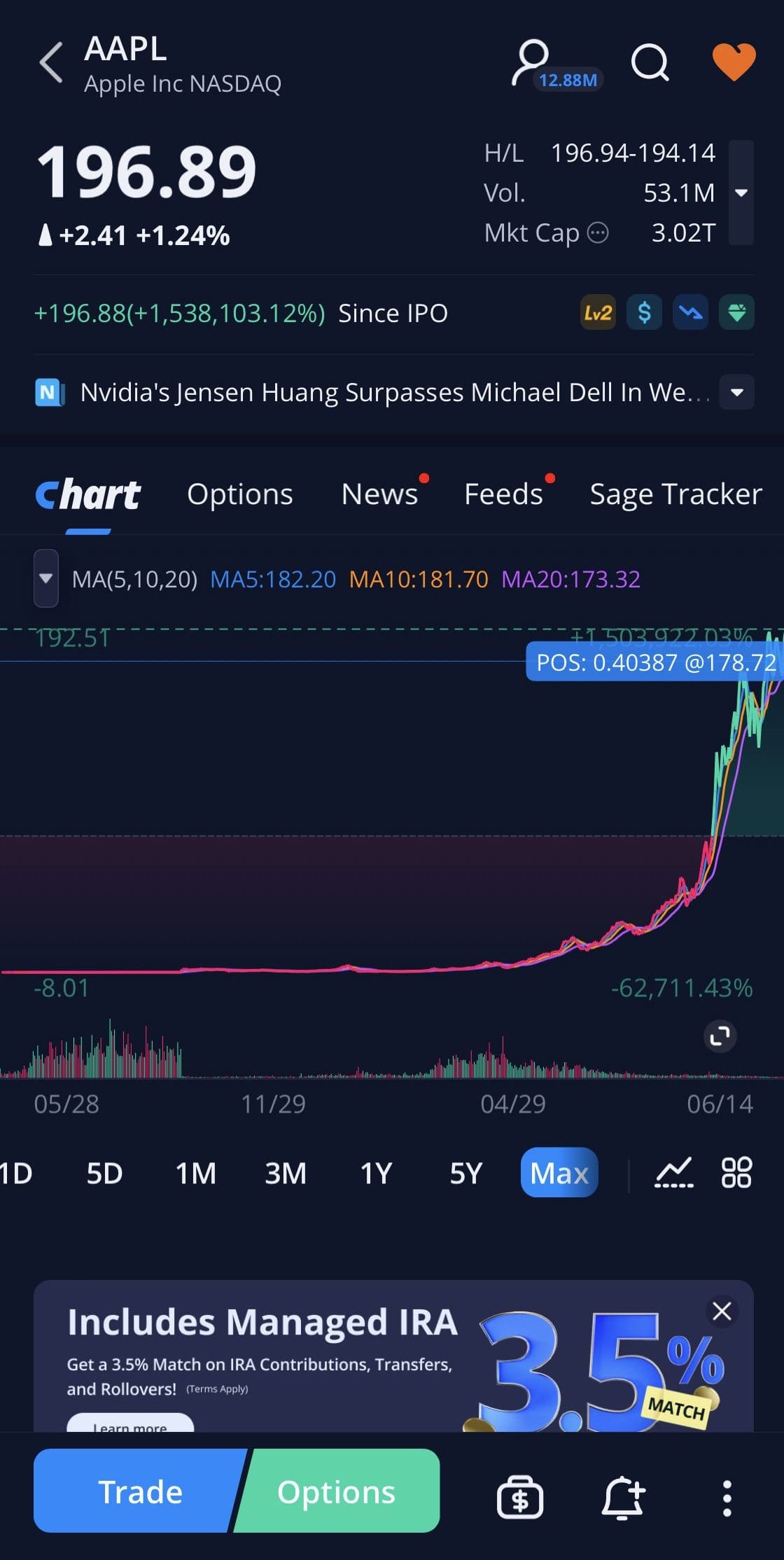
Task: Select the 5Y chart timeframe
Action: 465,1173
